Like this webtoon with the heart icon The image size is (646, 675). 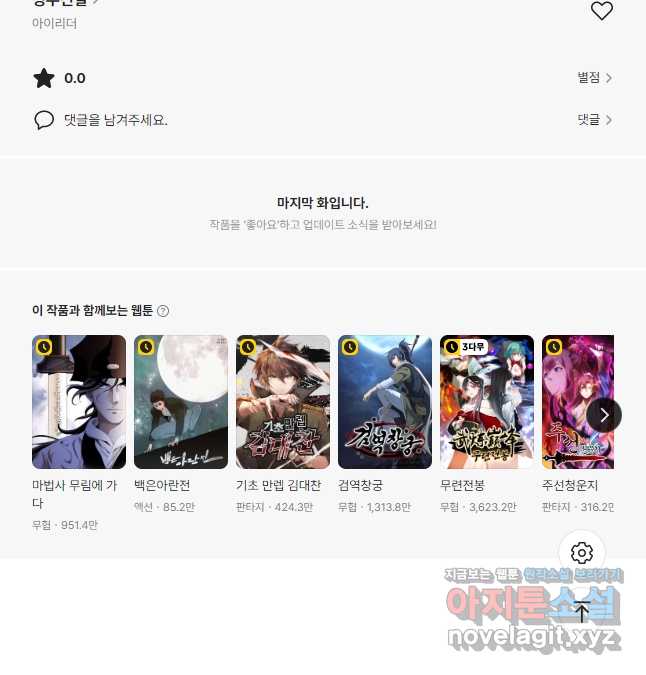tap(601, 11)
